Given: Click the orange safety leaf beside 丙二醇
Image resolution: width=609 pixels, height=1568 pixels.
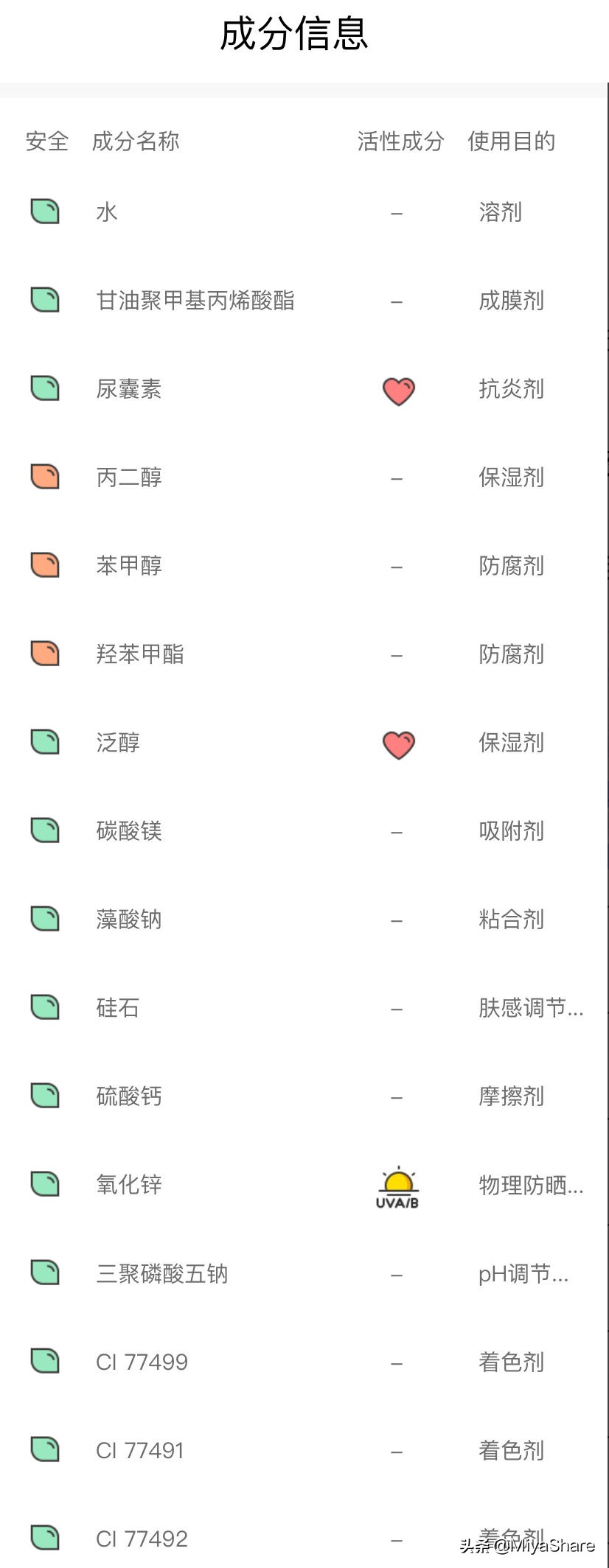Looking at the screenshot, I should coord(44,477).
